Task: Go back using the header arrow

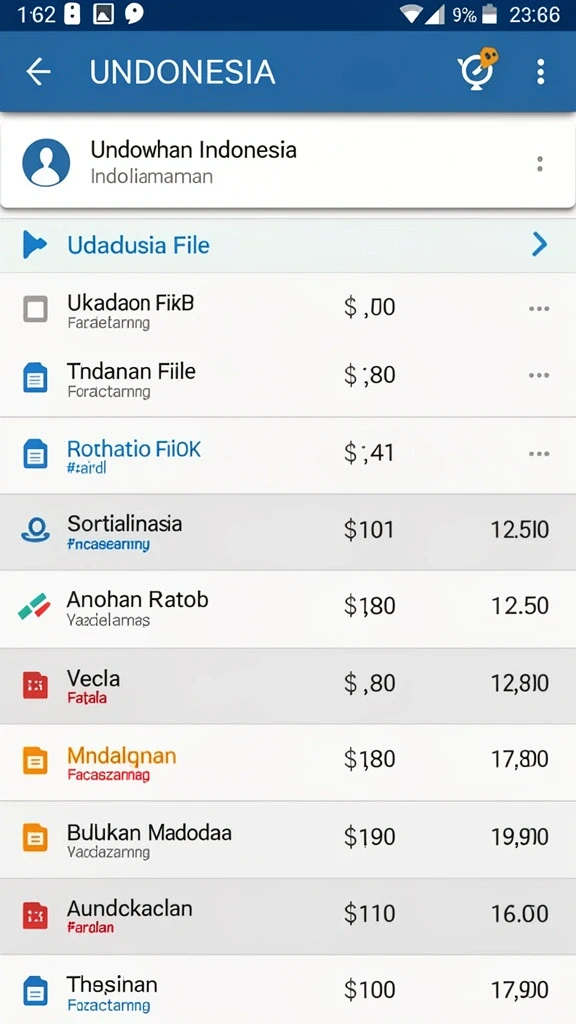Action: pos(38,71)
